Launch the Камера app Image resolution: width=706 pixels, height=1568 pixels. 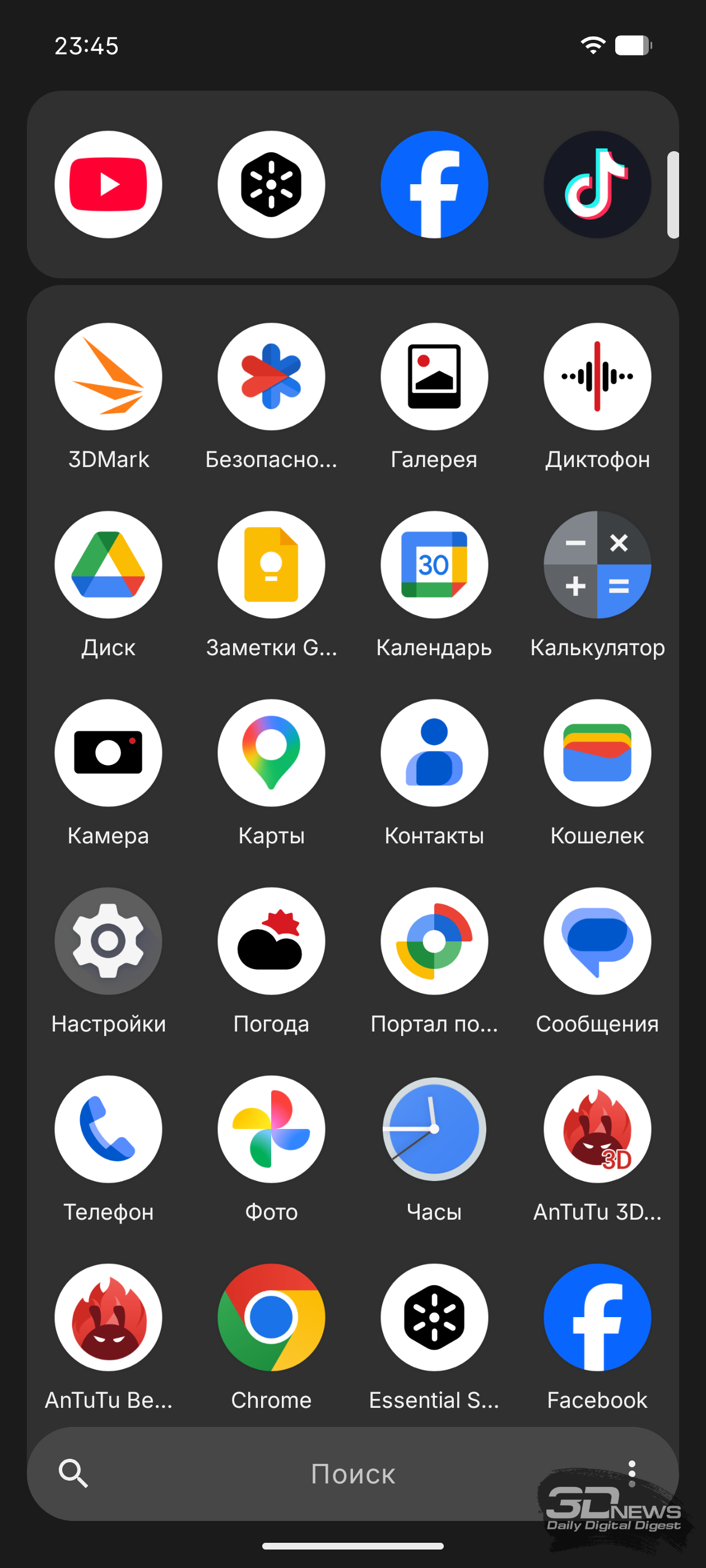coord(109,753)
